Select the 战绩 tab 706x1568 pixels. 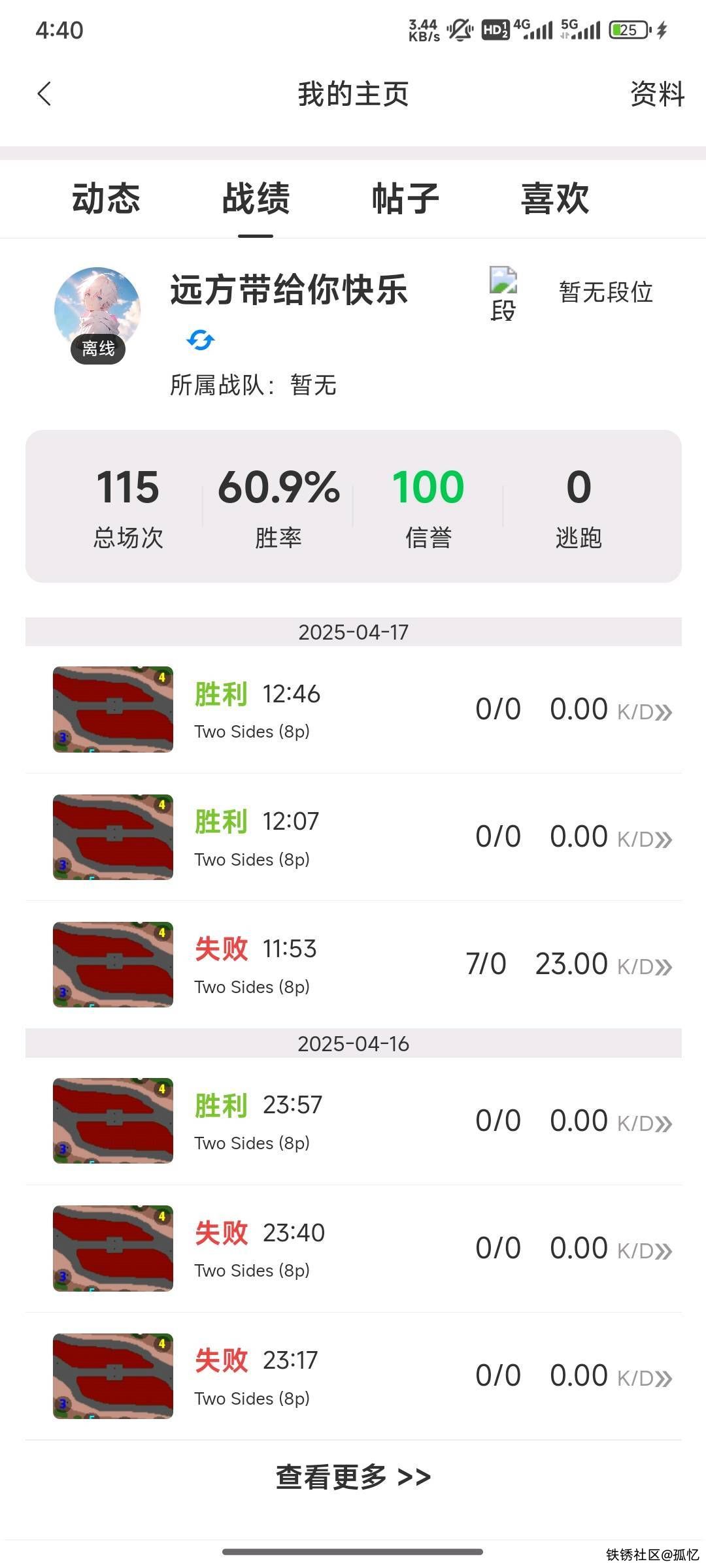[256, 199]
